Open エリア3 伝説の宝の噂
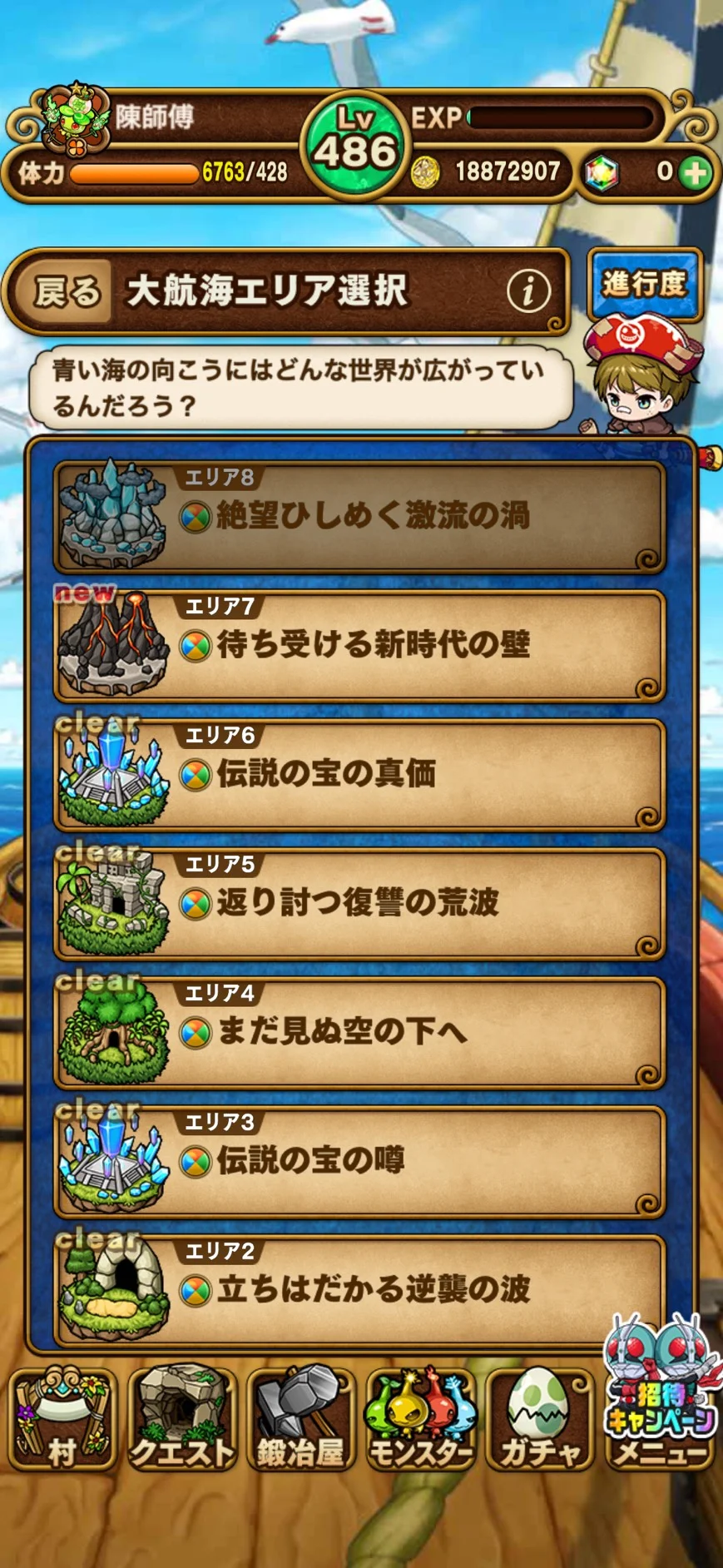This screenshot has width=723, height=1568. click(x=360, y=1161)
